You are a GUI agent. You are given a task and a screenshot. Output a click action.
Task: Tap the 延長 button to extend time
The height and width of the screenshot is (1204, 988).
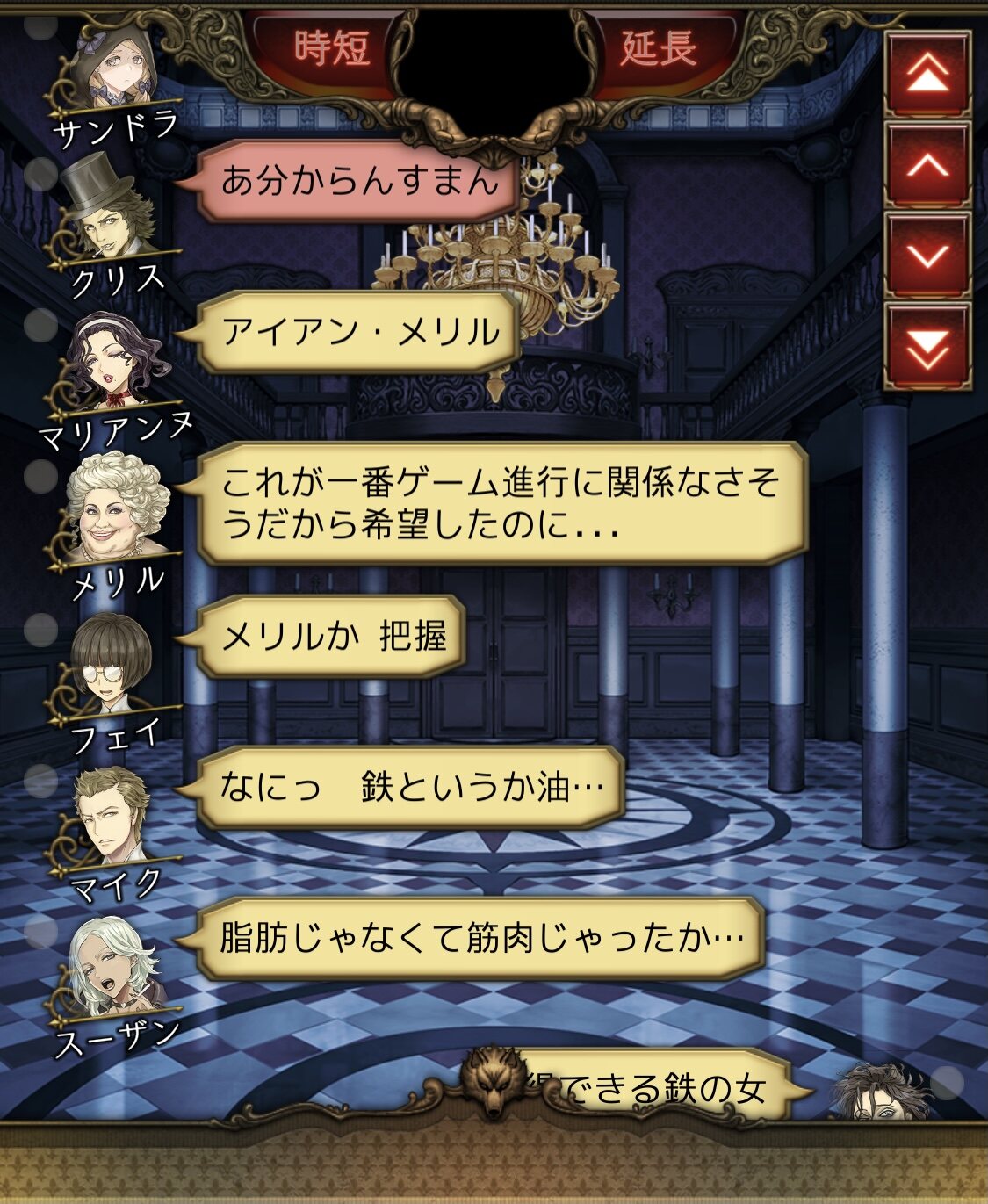click(x=659, y=49)
